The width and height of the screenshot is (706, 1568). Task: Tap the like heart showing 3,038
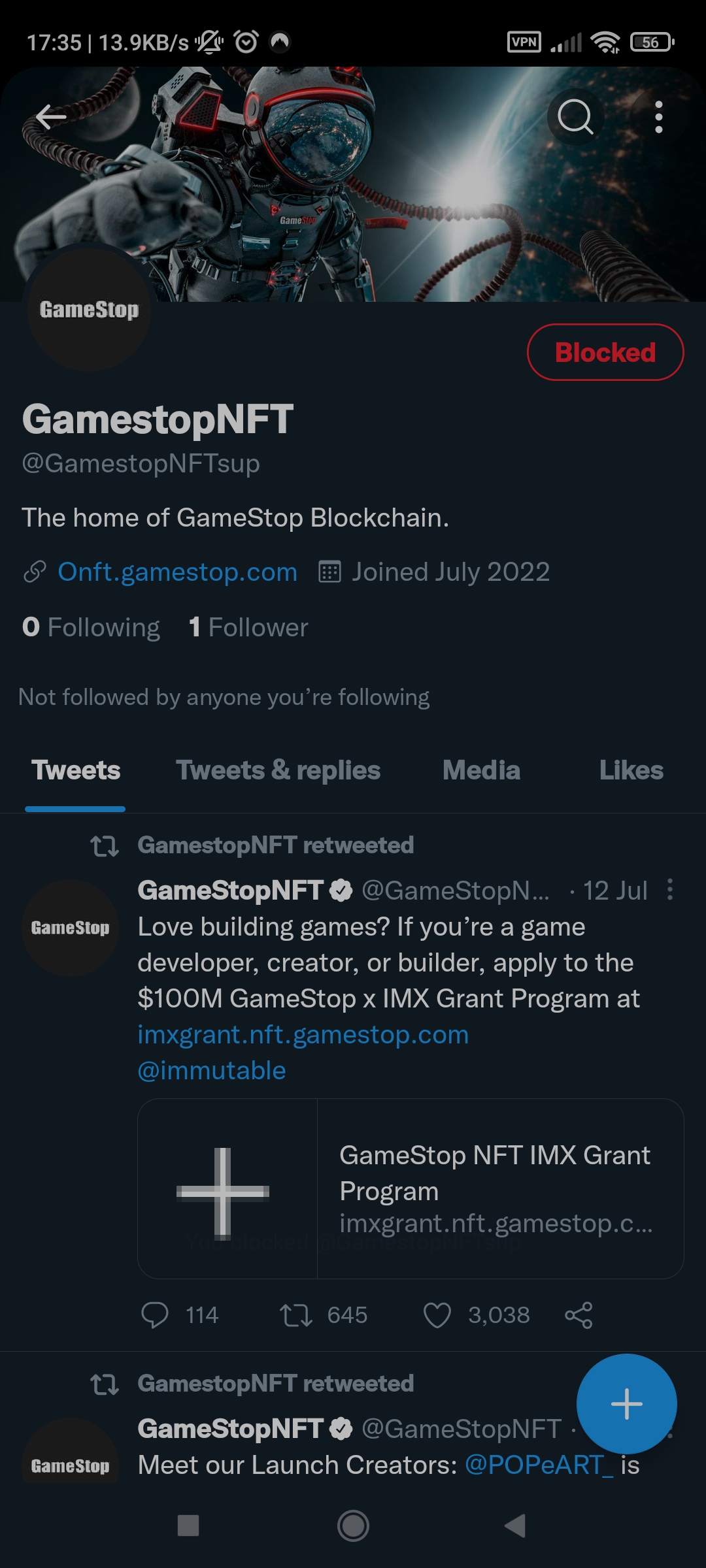[439, 1315]
